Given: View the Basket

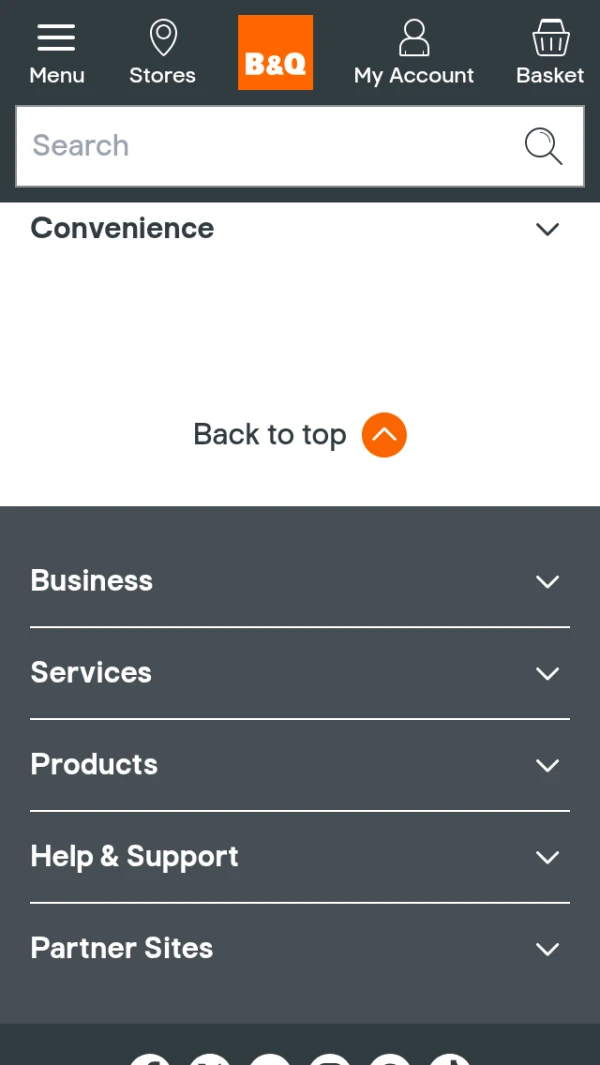Looking at the screenshot, I should [x=550, y=54].
